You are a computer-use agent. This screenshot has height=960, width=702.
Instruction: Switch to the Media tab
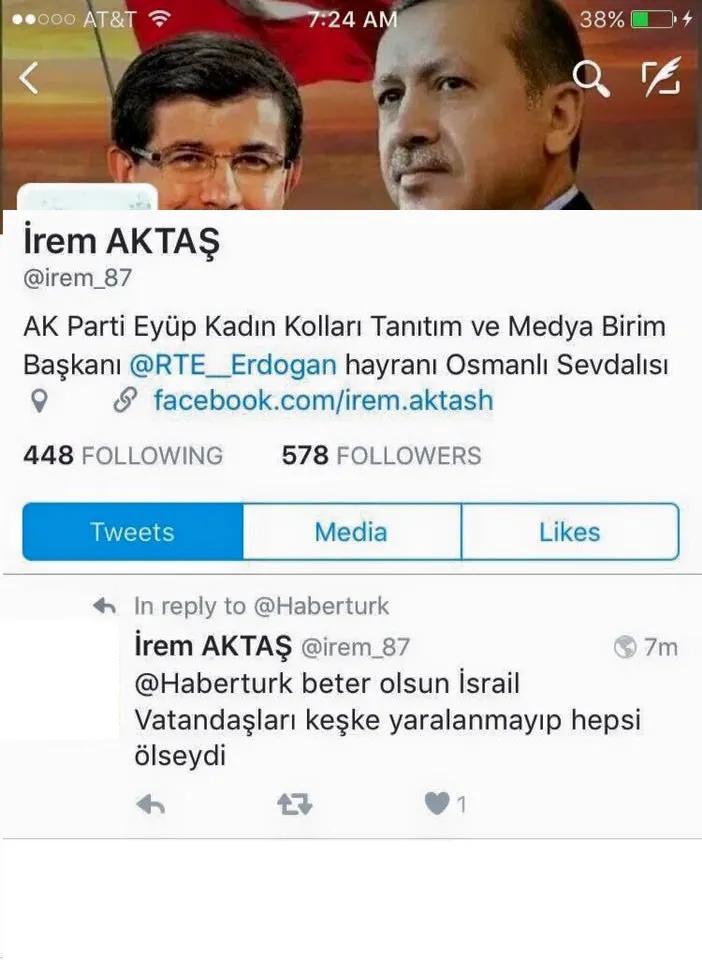pyautogui.click(x=351, y=531)
